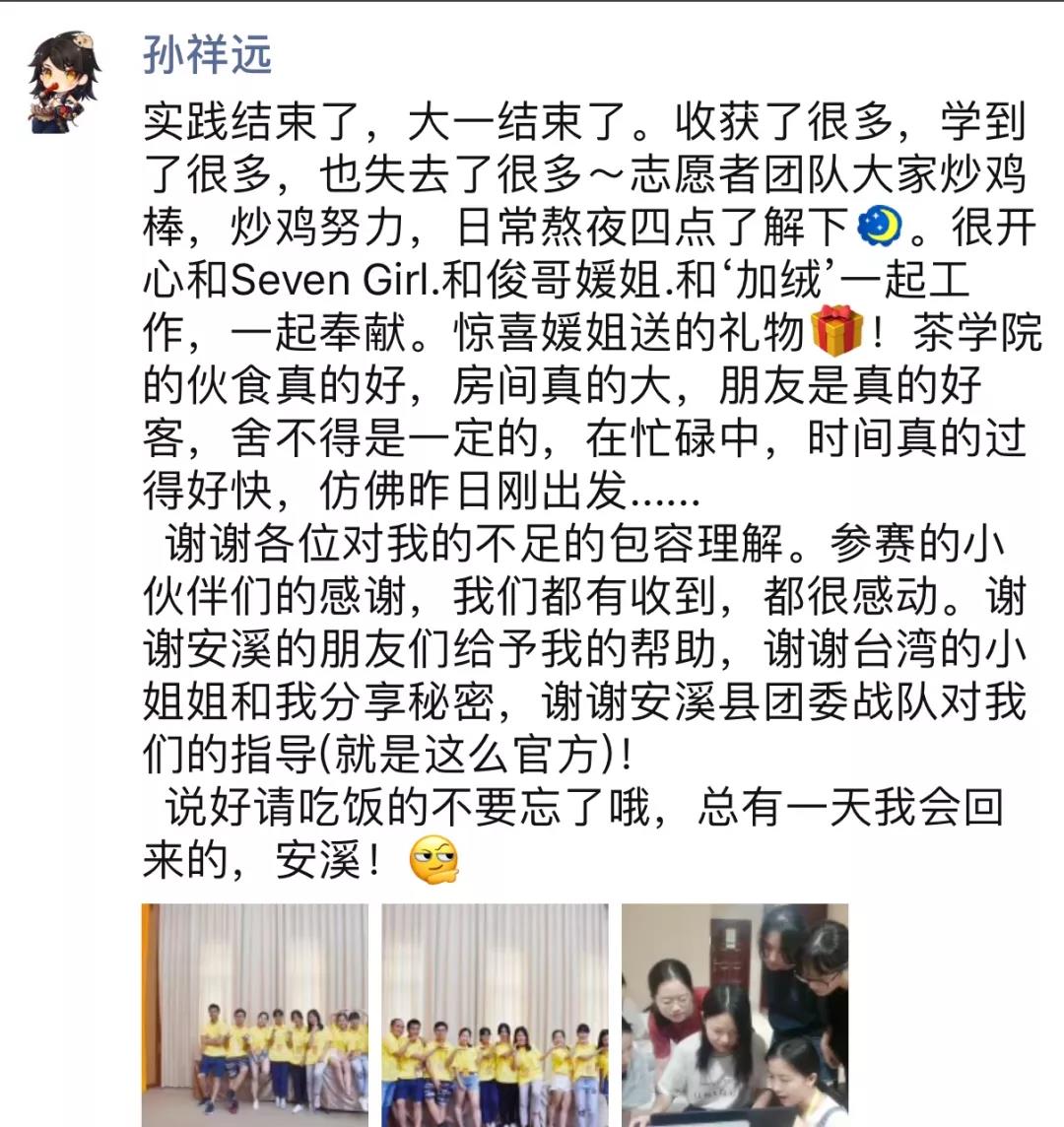The height and width of the screenshot is (1127, 1064).
Task: Open the first group photo in yellow shirts
Action: point(255,1015)
